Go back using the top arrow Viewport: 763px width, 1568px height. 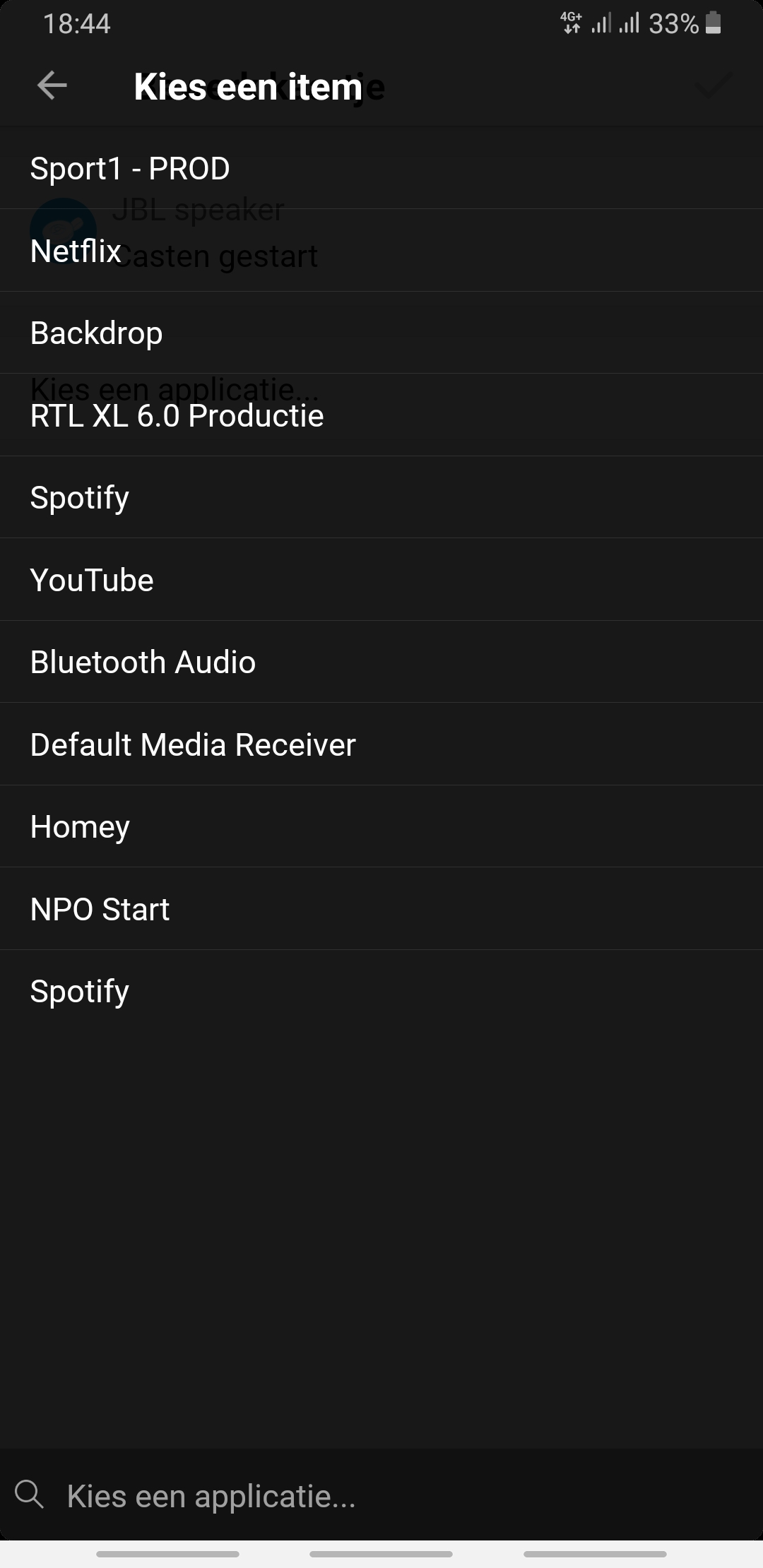tap(52, 86)
